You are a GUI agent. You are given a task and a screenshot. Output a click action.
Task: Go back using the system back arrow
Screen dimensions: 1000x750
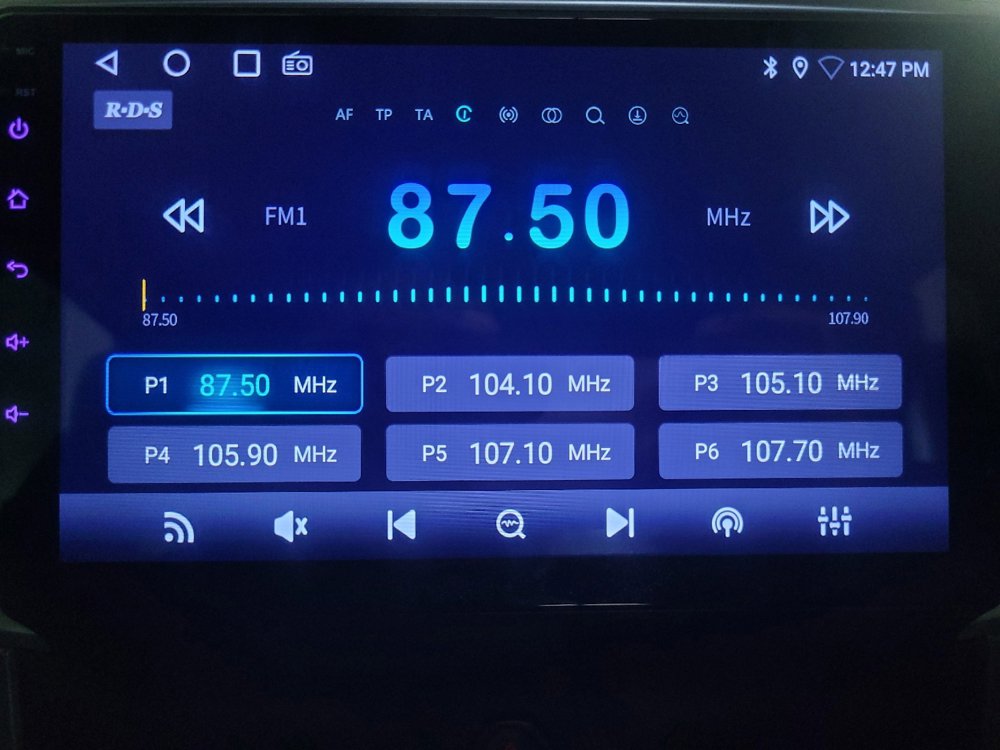[x=107, y=64]
